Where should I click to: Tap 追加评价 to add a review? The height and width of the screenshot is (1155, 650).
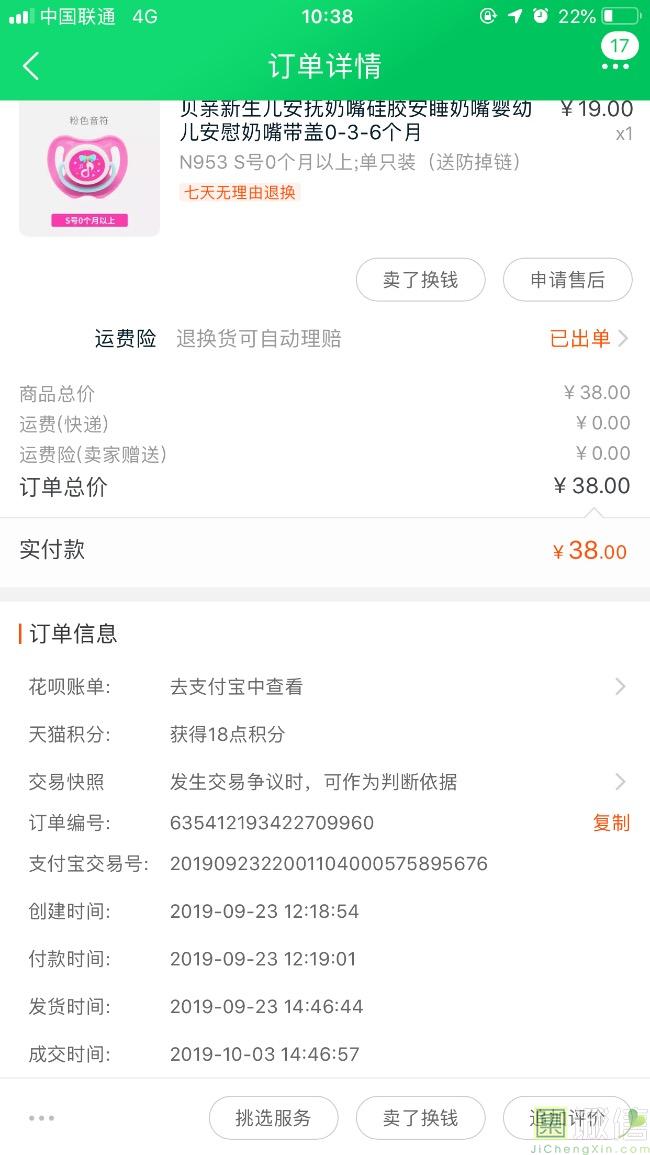coord(567,1118)
